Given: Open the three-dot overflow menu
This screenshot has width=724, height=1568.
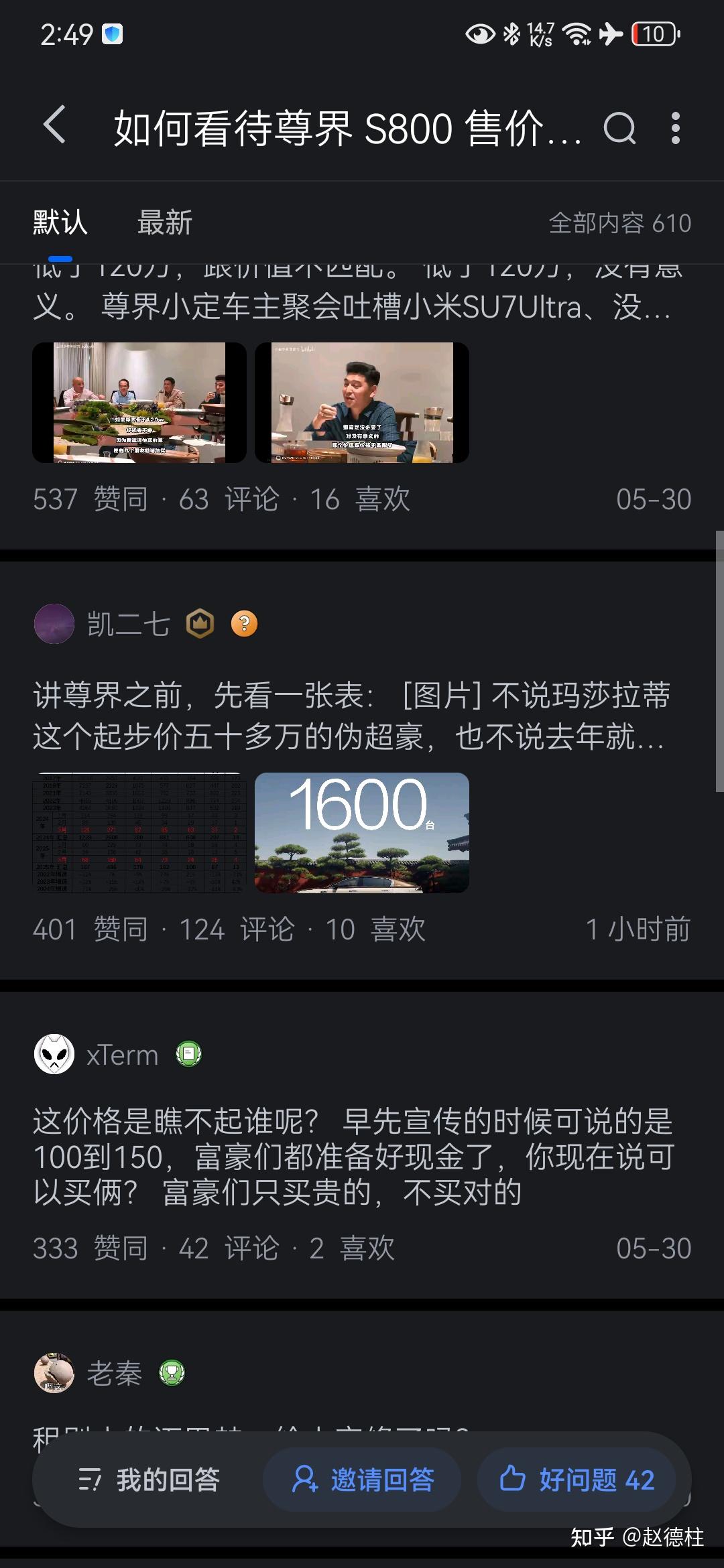Looking at the screenshot, I should click(x=675, y=127).
